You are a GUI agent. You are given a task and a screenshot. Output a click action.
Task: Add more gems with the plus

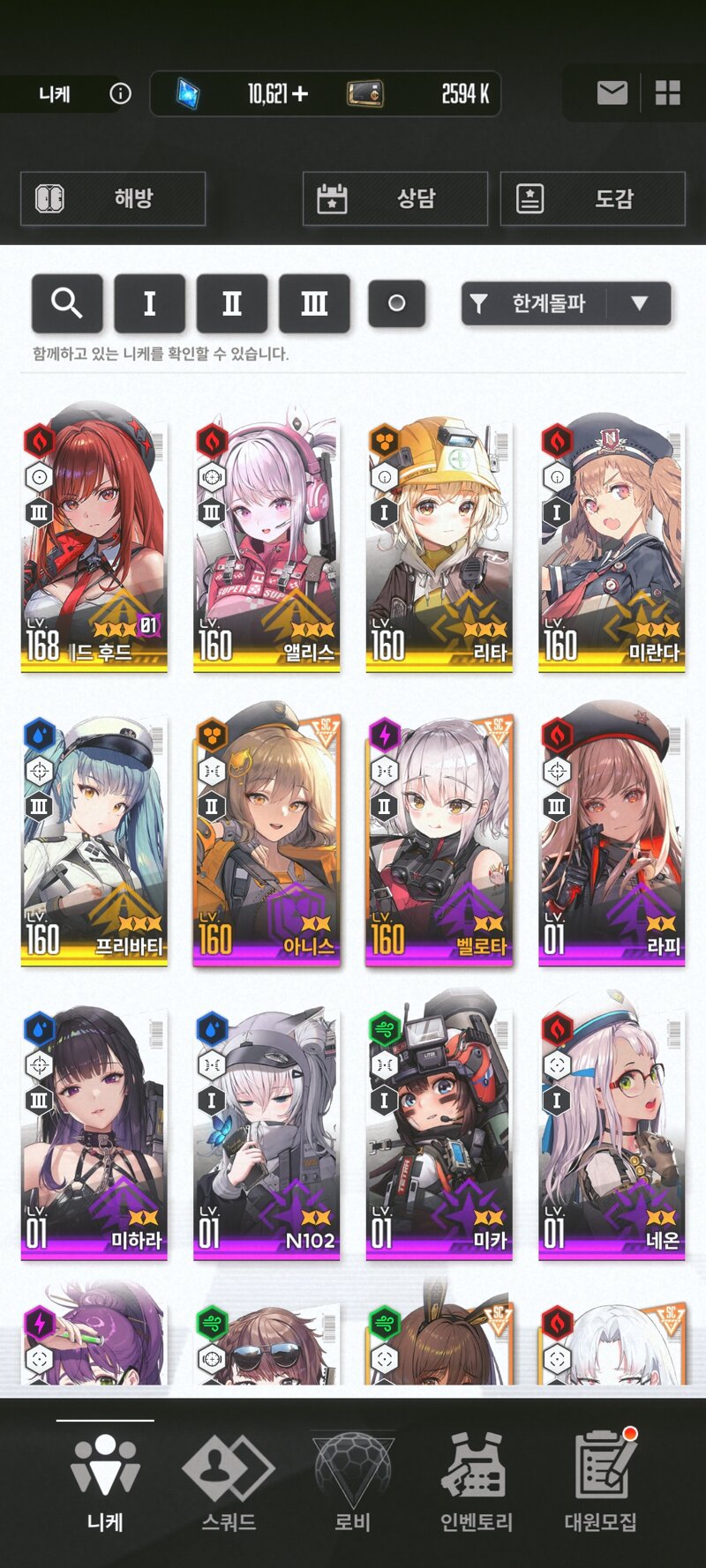pyautogui.click(x=300, y=93)
